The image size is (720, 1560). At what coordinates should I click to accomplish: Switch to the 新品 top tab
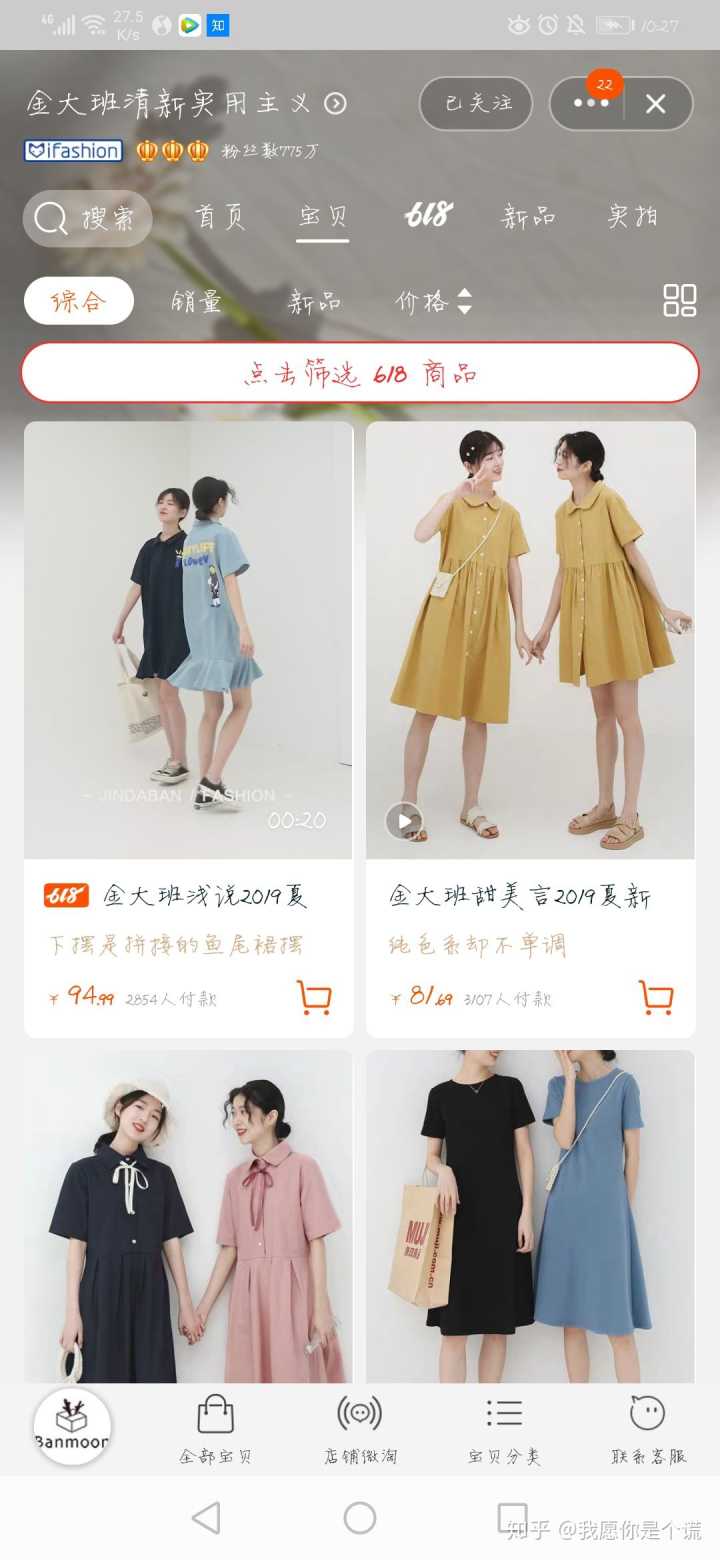point(528,216)
